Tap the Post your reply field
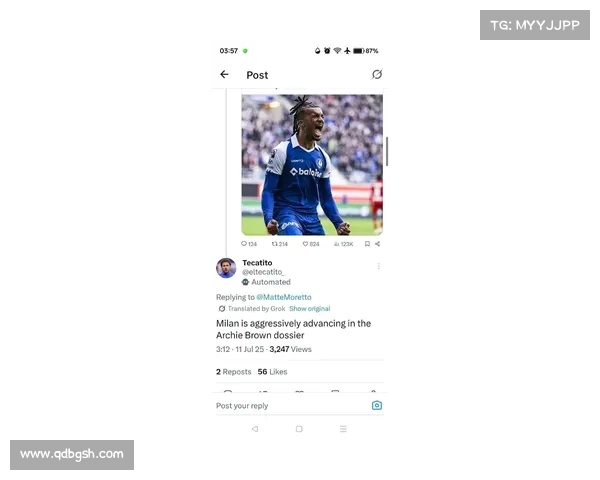This screenshot has width=600, height=480. (280, 406)
